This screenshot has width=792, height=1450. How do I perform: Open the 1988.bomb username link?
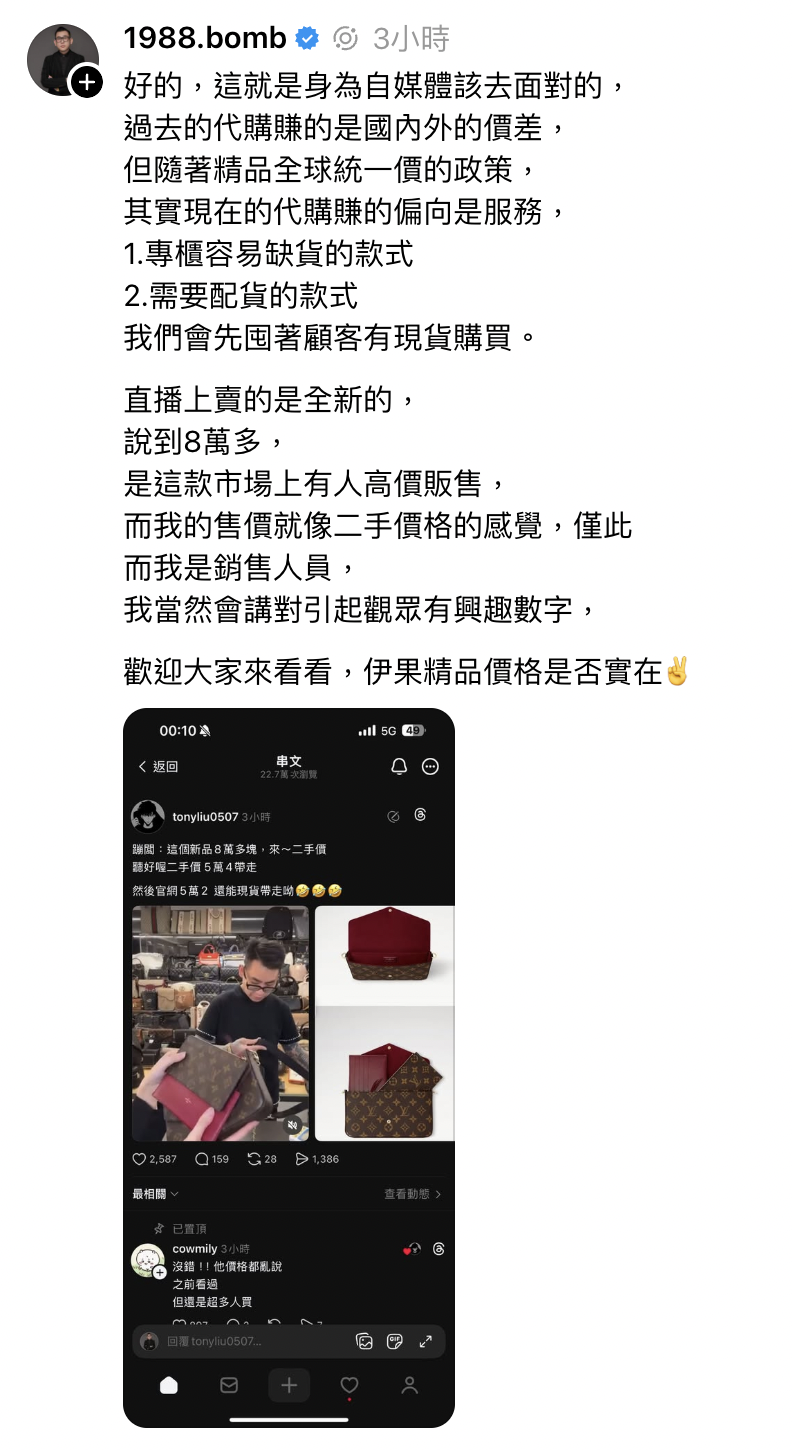coord(204,38)
